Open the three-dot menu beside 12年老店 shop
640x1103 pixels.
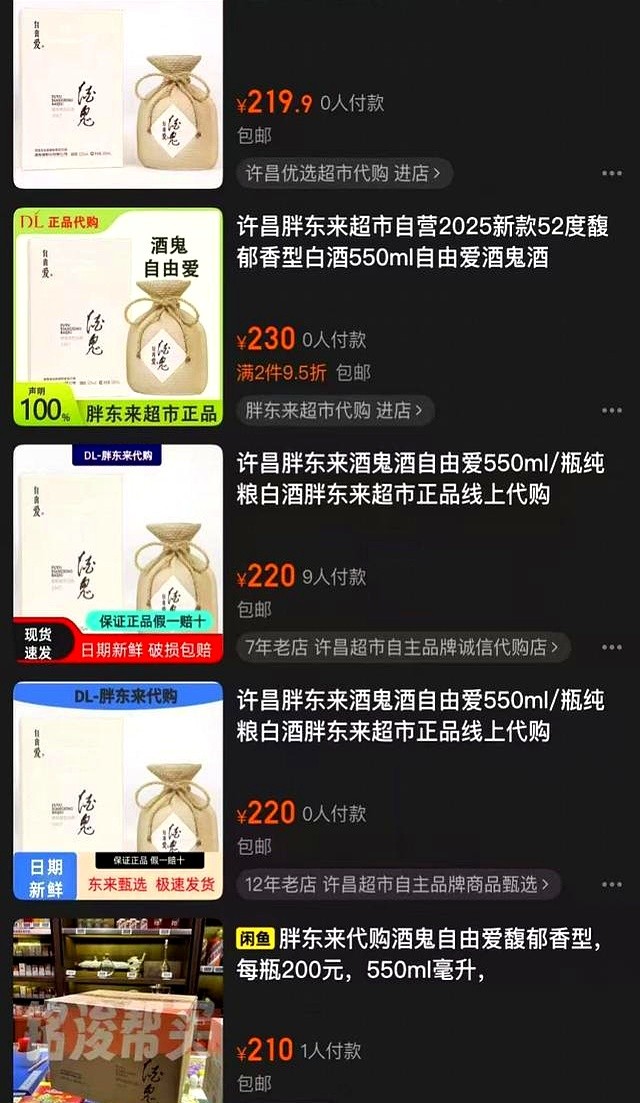coord(612,885)
